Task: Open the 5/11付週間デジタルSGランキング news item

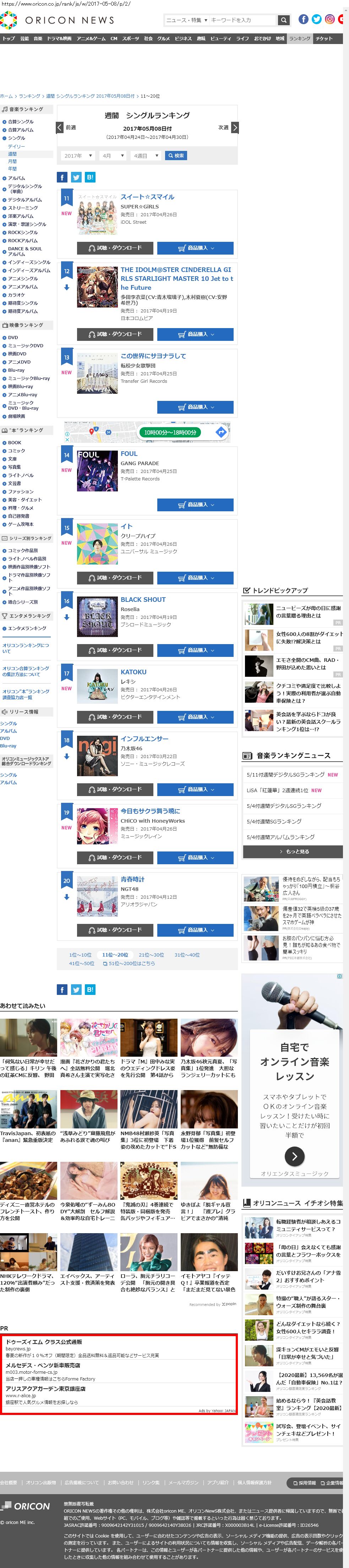Action: click(286, 775)
